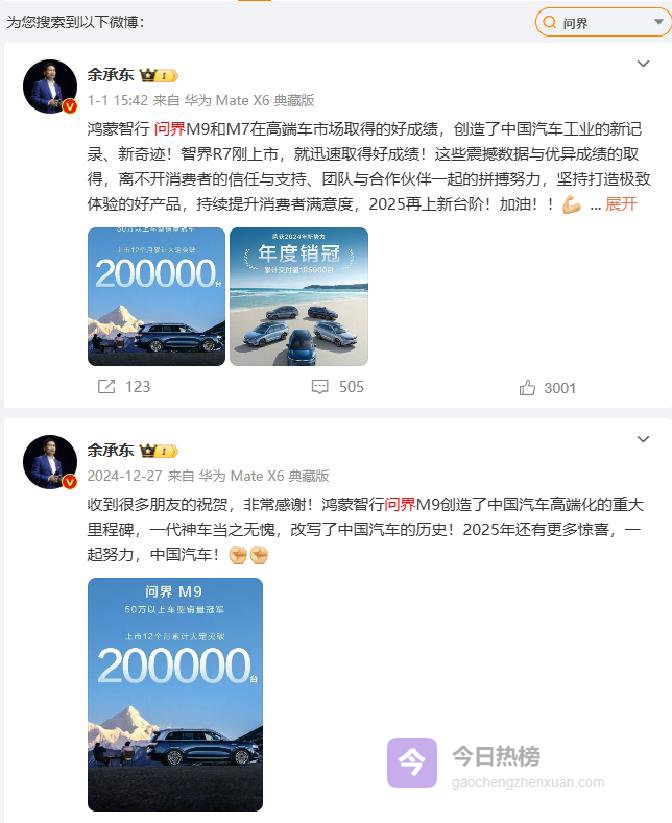Viewport: 672px width, 823px height.
Task: View the 200000 image in first post
Action: (156, 296)
